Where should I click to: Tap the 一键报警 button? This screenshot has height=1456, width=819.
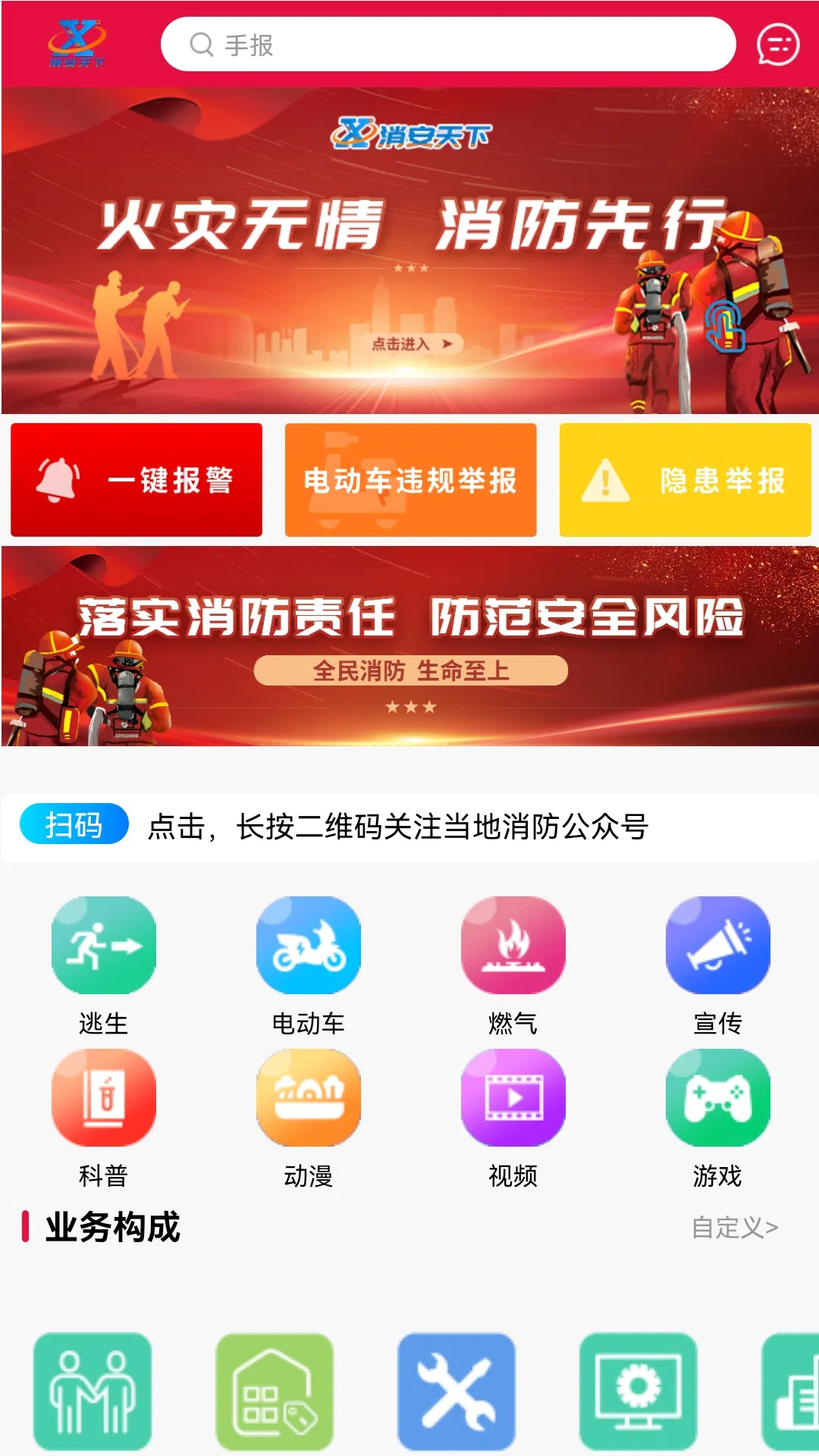pyautogui.click(x=136, y=480)
